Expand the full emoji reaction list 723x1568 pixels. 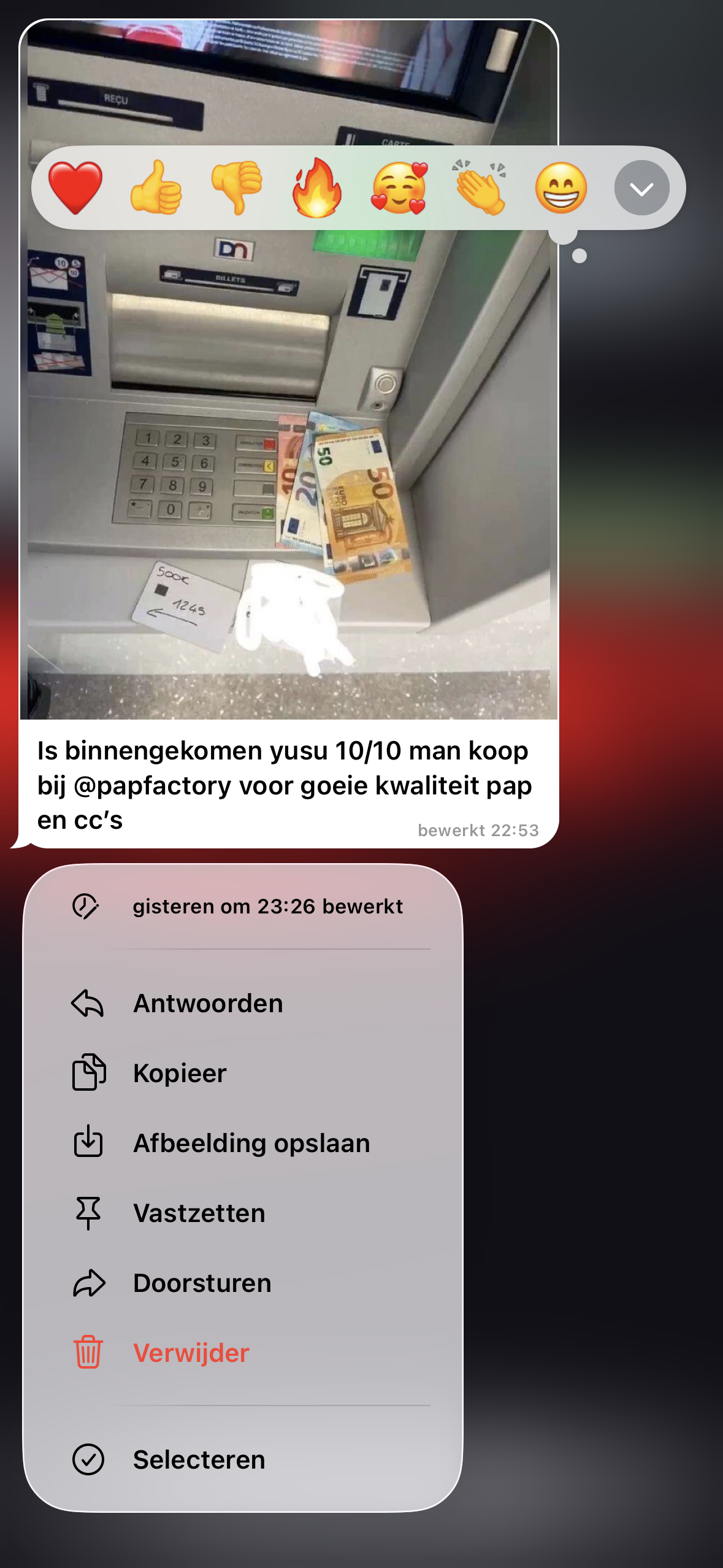click(x=642, y=188)
